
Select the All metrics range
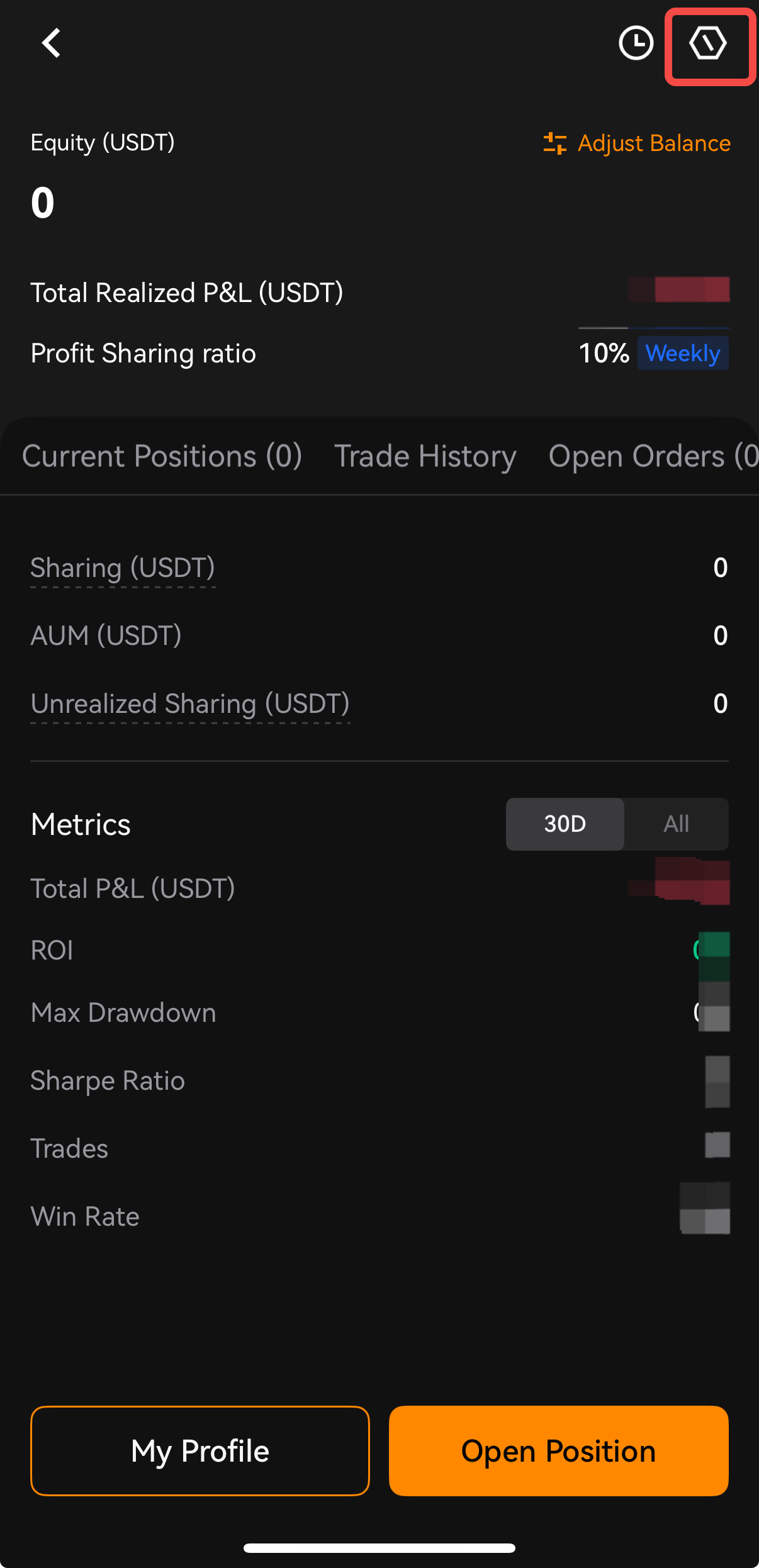pyautogui.click(x=677, y=824)
